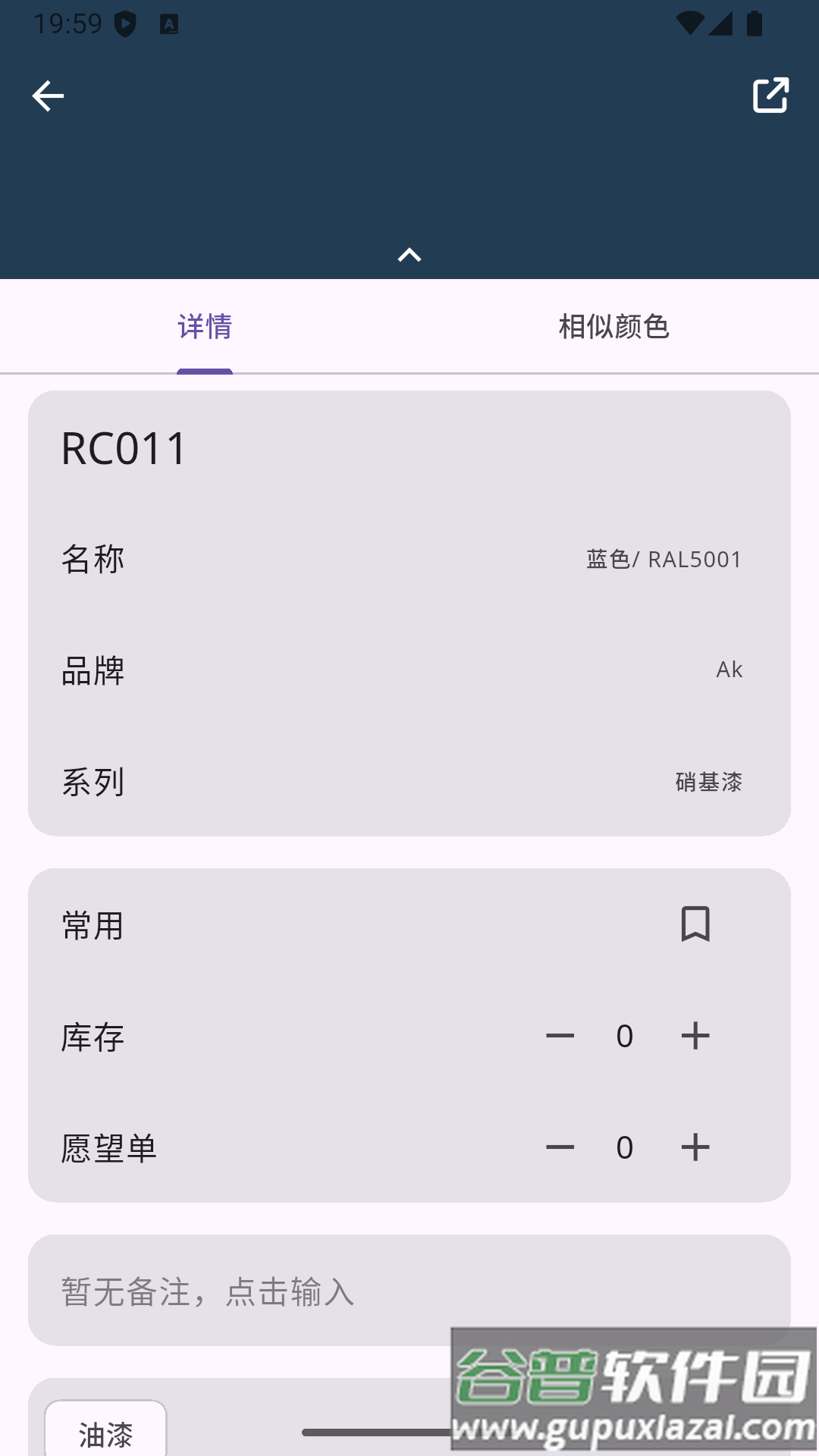Viewport: 819px width, 1456px height.
Task: Open the share action in top right
Action: point(770,96)
